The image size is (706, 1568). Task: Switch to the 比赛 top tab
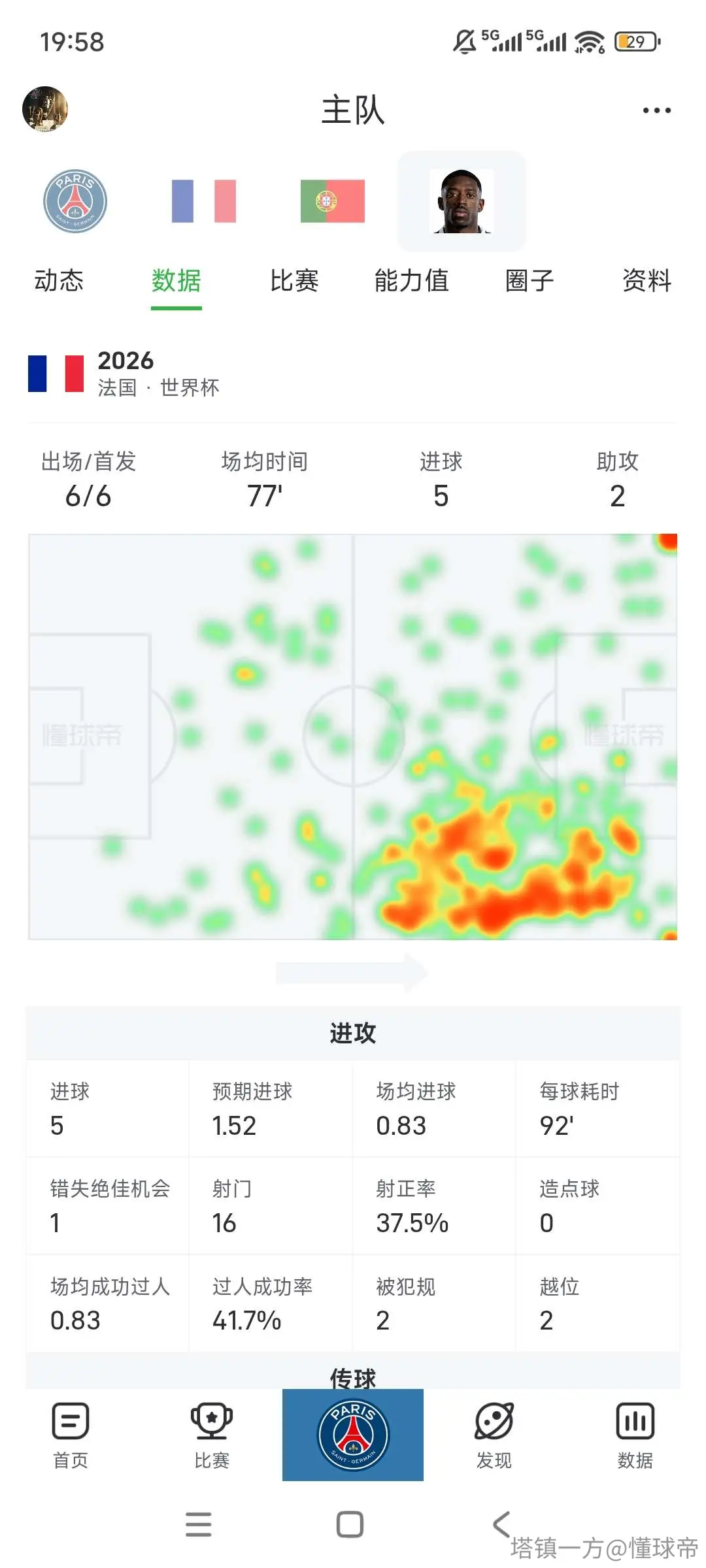click(294, 281)
